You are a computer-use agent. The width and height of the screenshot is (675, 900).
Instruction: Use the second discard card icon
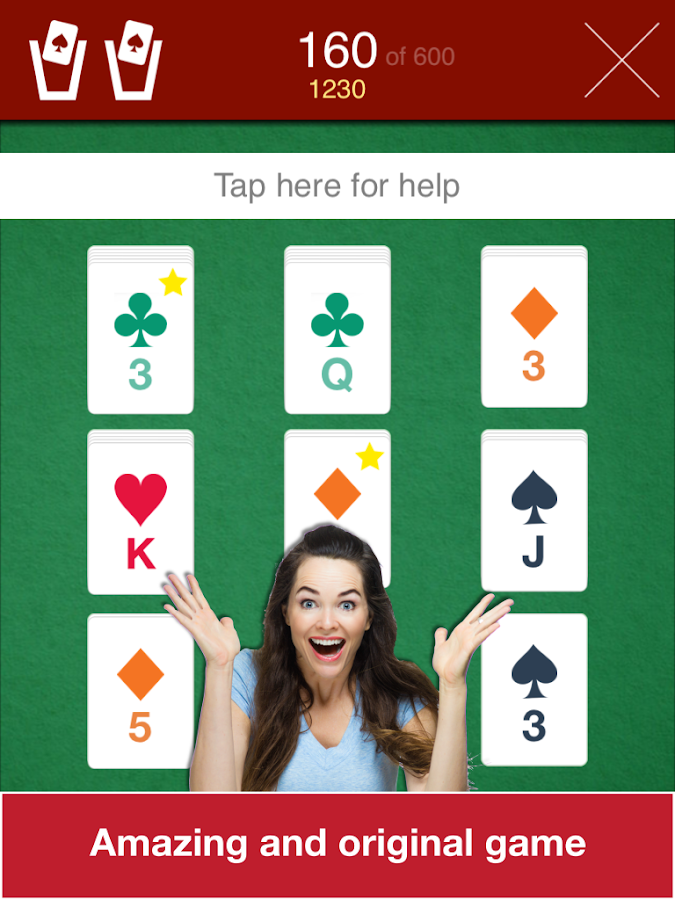134,61
